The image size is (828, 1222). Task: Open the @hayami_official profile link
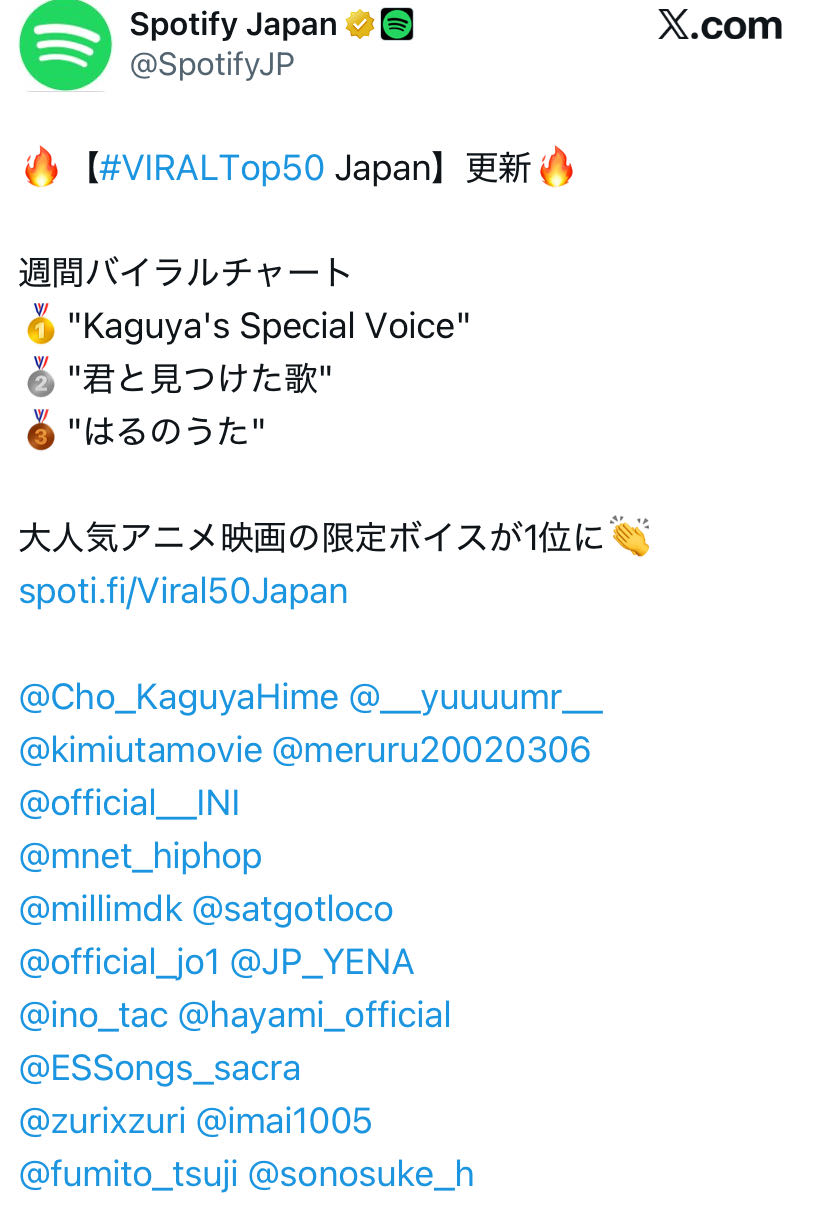point(314,1015)
